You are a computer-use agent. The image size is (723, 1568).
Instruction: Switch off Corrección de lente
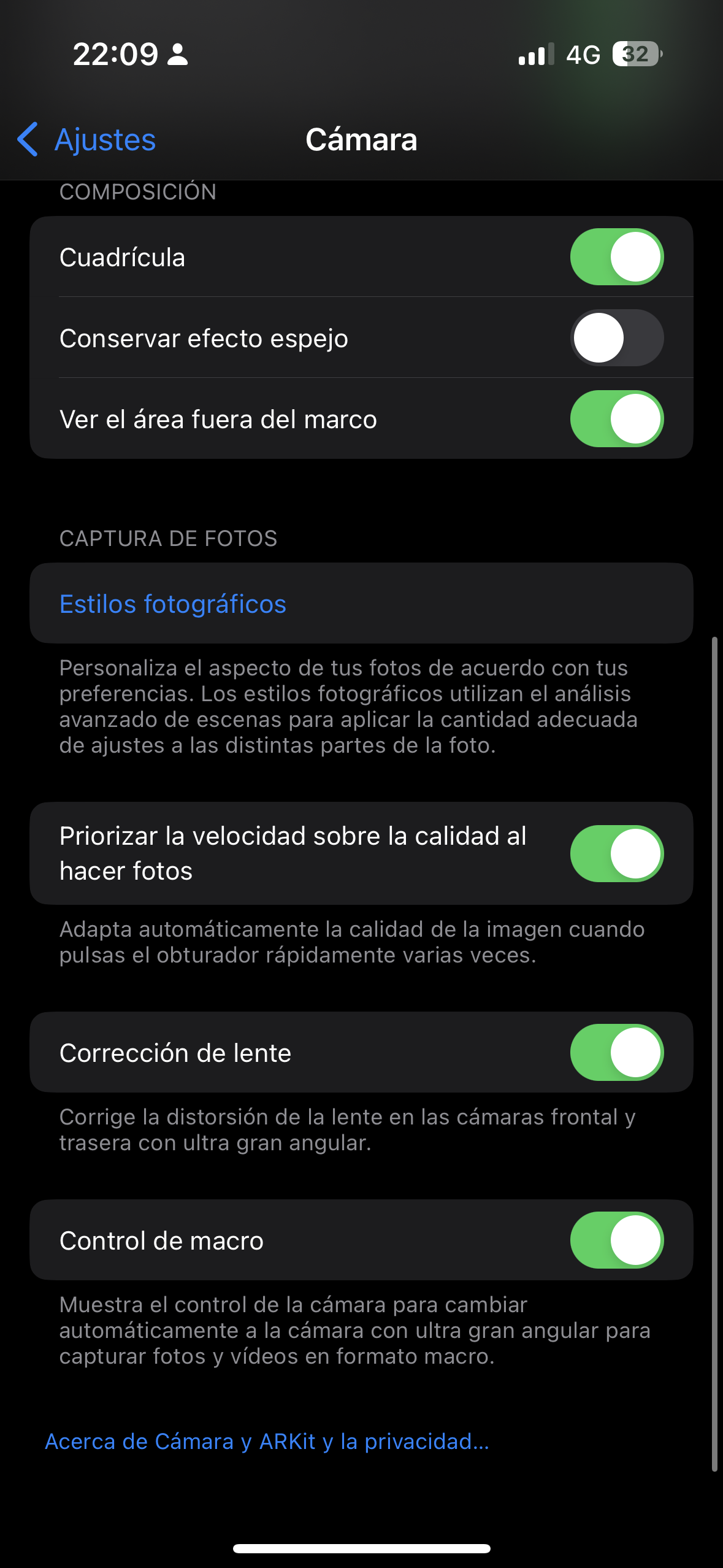click(616, 1053)
